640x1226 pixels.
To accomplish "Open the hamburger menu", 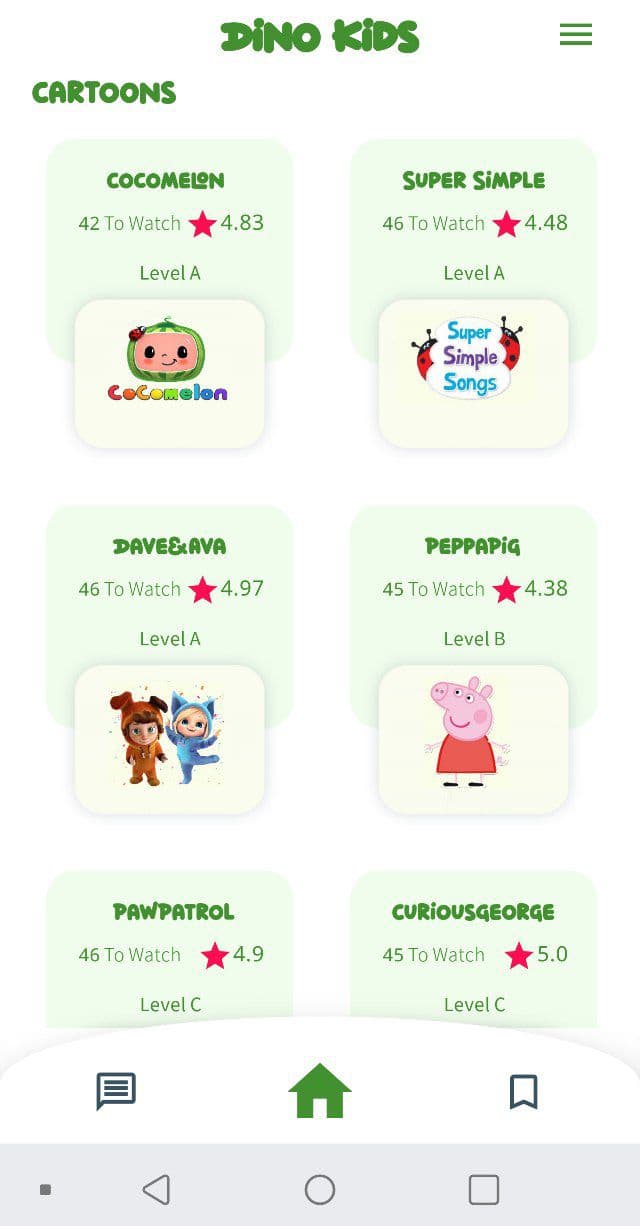I will point(575,35).
